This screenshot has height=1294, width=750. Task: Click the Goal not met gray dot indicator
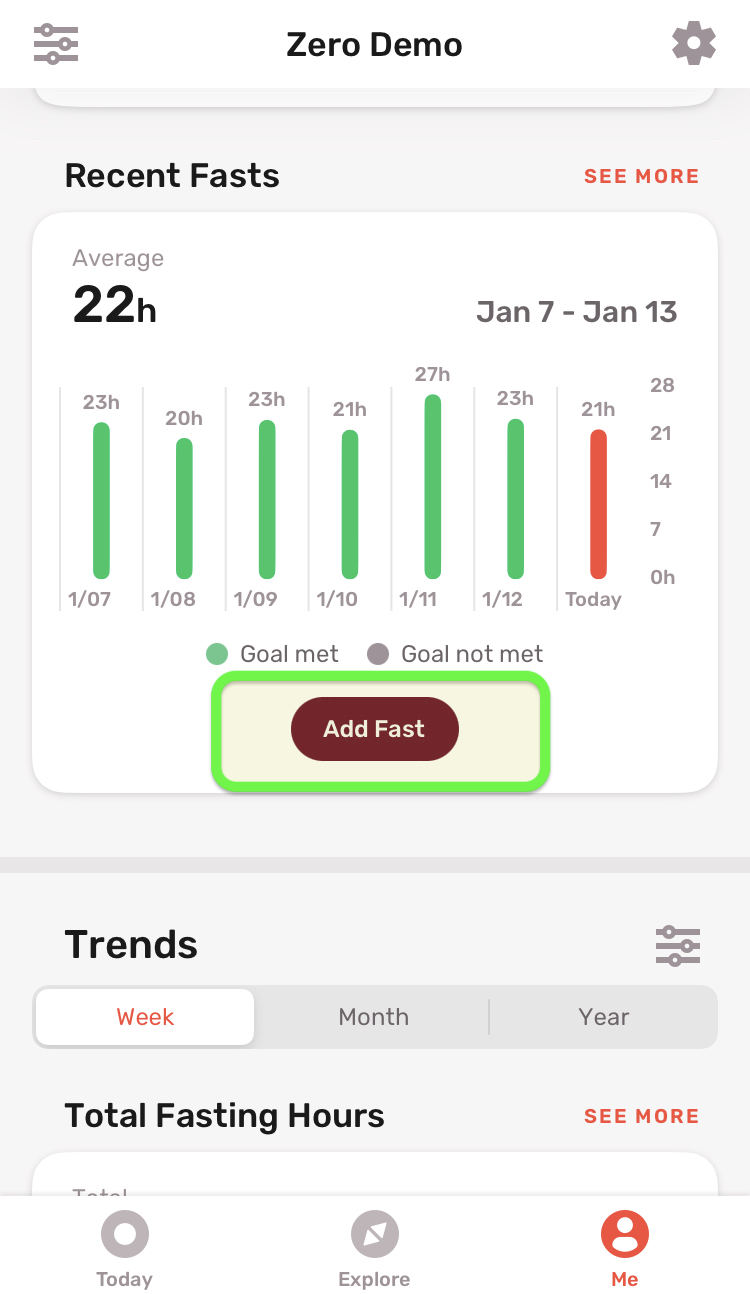pos(377,653)
